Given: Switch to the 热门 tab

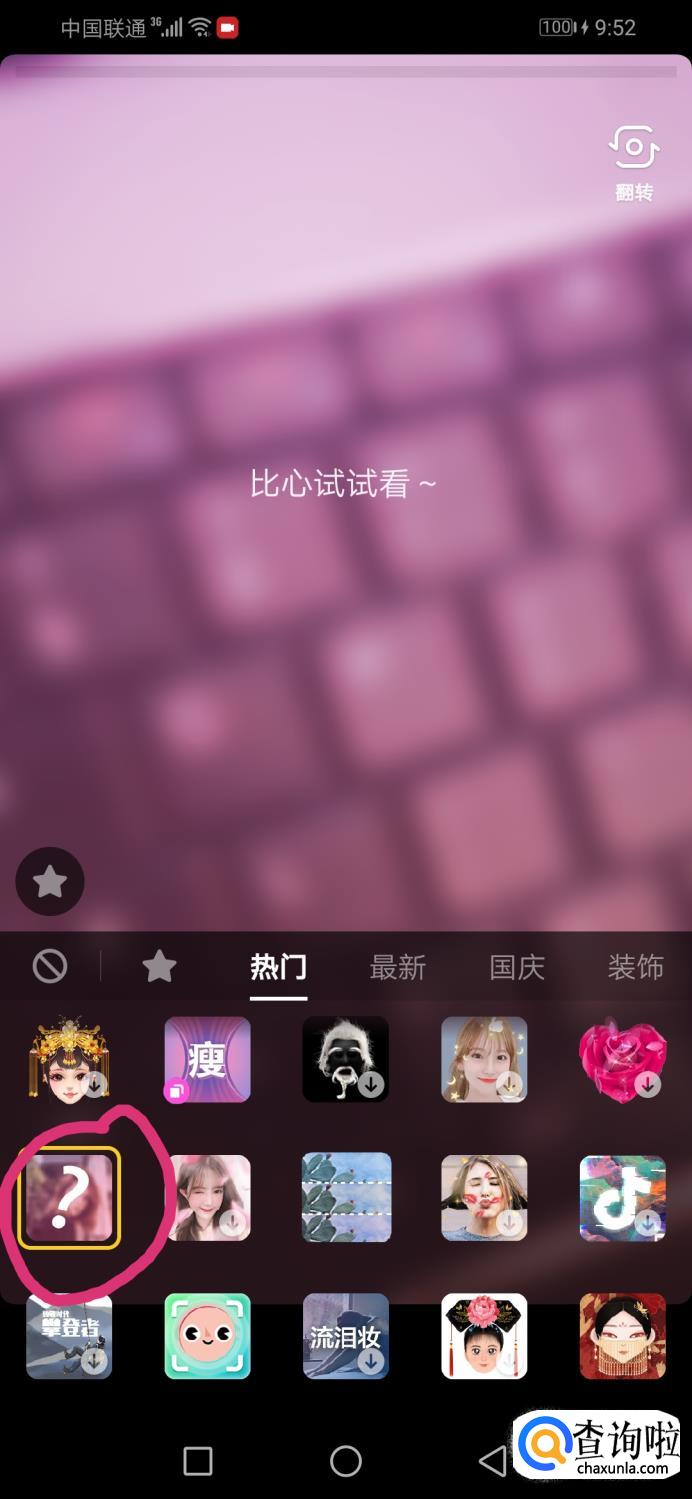Looking at the screenshot, I should point(278,967).
